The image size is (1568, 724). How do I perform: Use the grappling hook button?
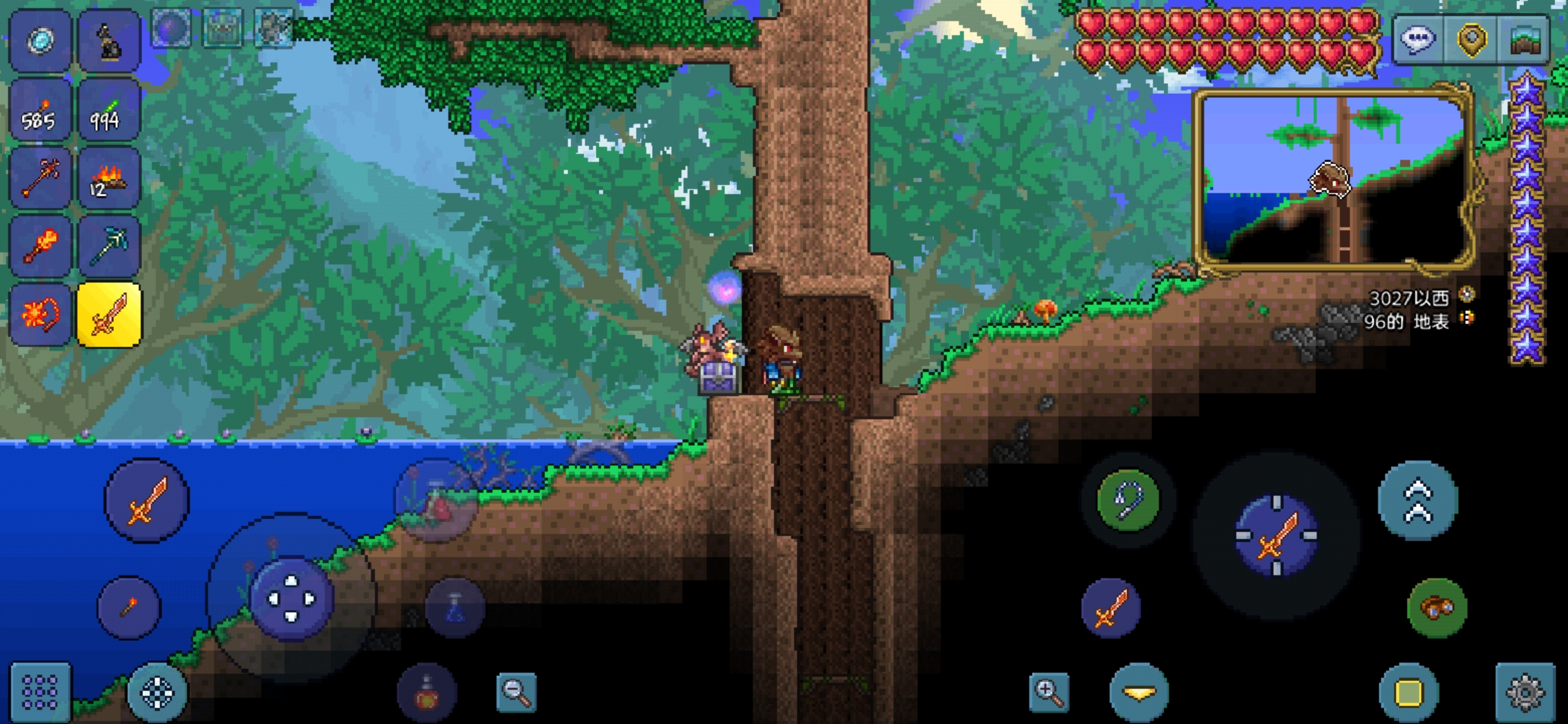pos(1128,501)
